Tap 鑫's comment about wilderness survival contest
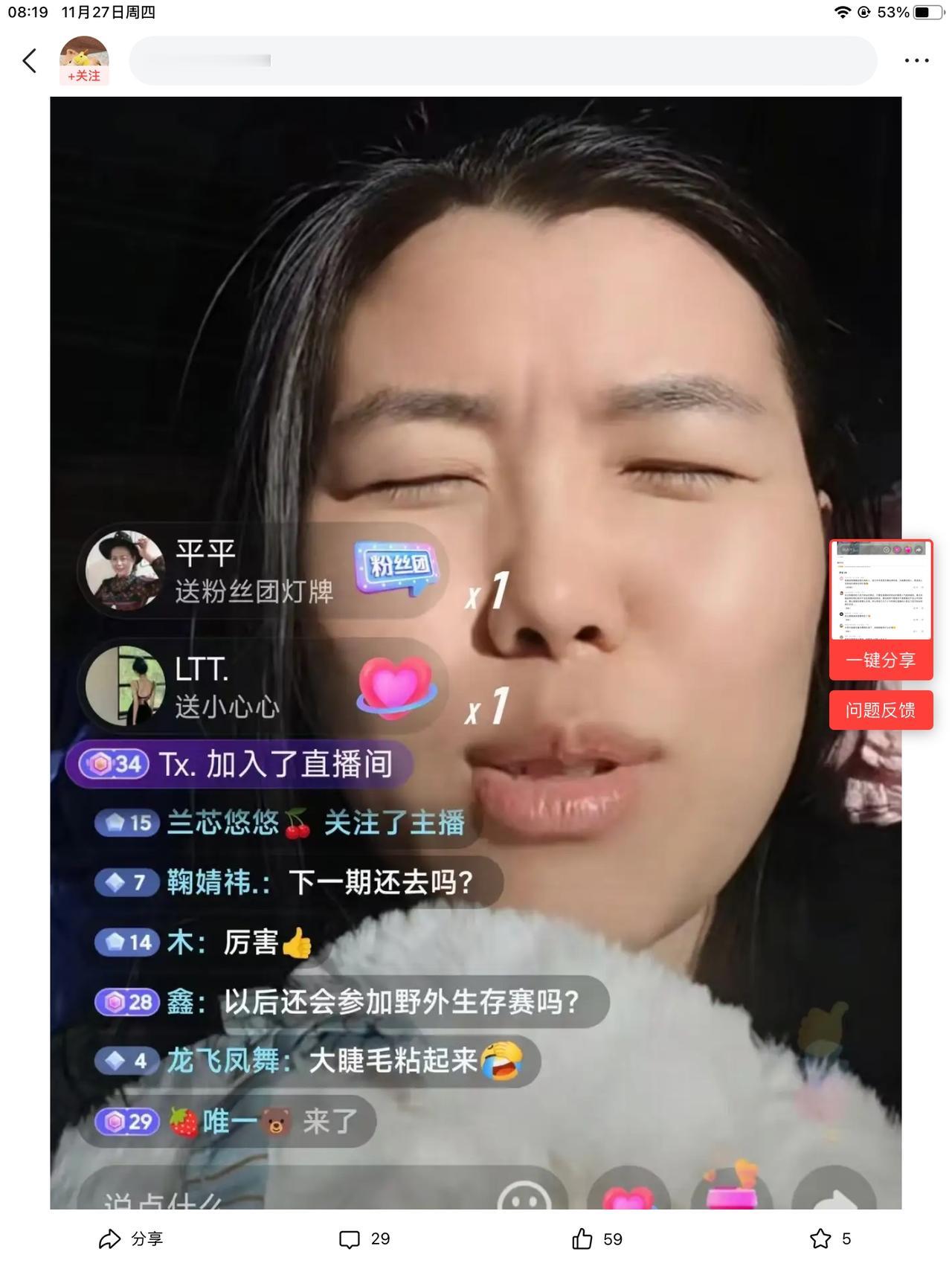Screen dimensions: 952x1269 click(x=350, y=1001)
